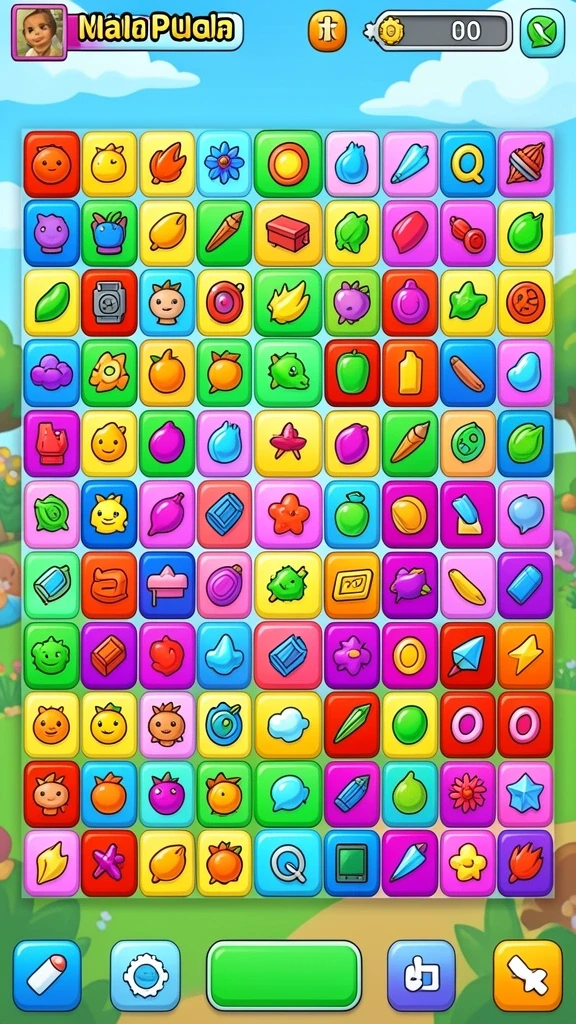Tap the green dragon head tile
The width and height of the screenshot is (576, 1024).
tap(288, 374)
